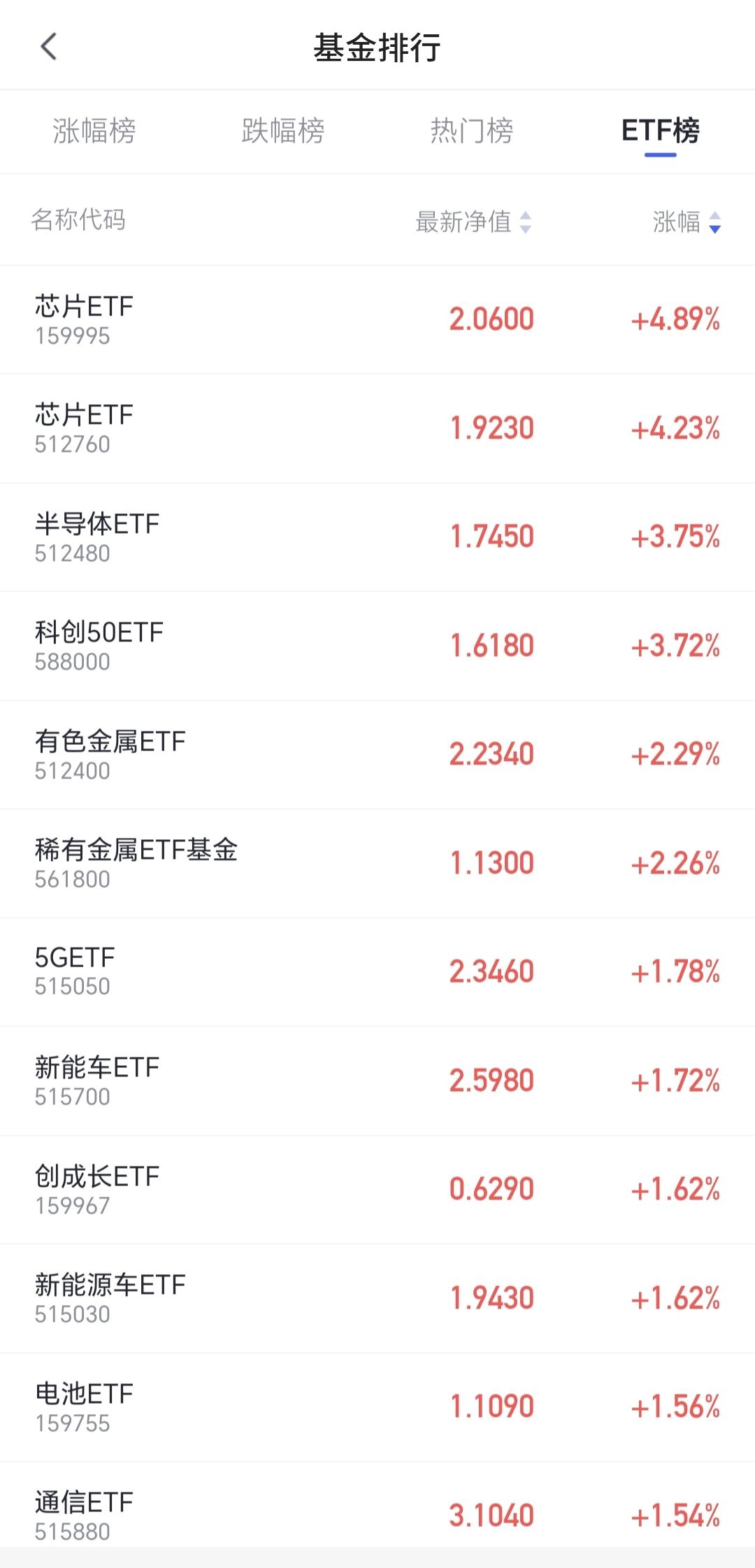The image size is (755, 1568).
Task: Go back from the 基金排行 page
Action: pos(48,47)
